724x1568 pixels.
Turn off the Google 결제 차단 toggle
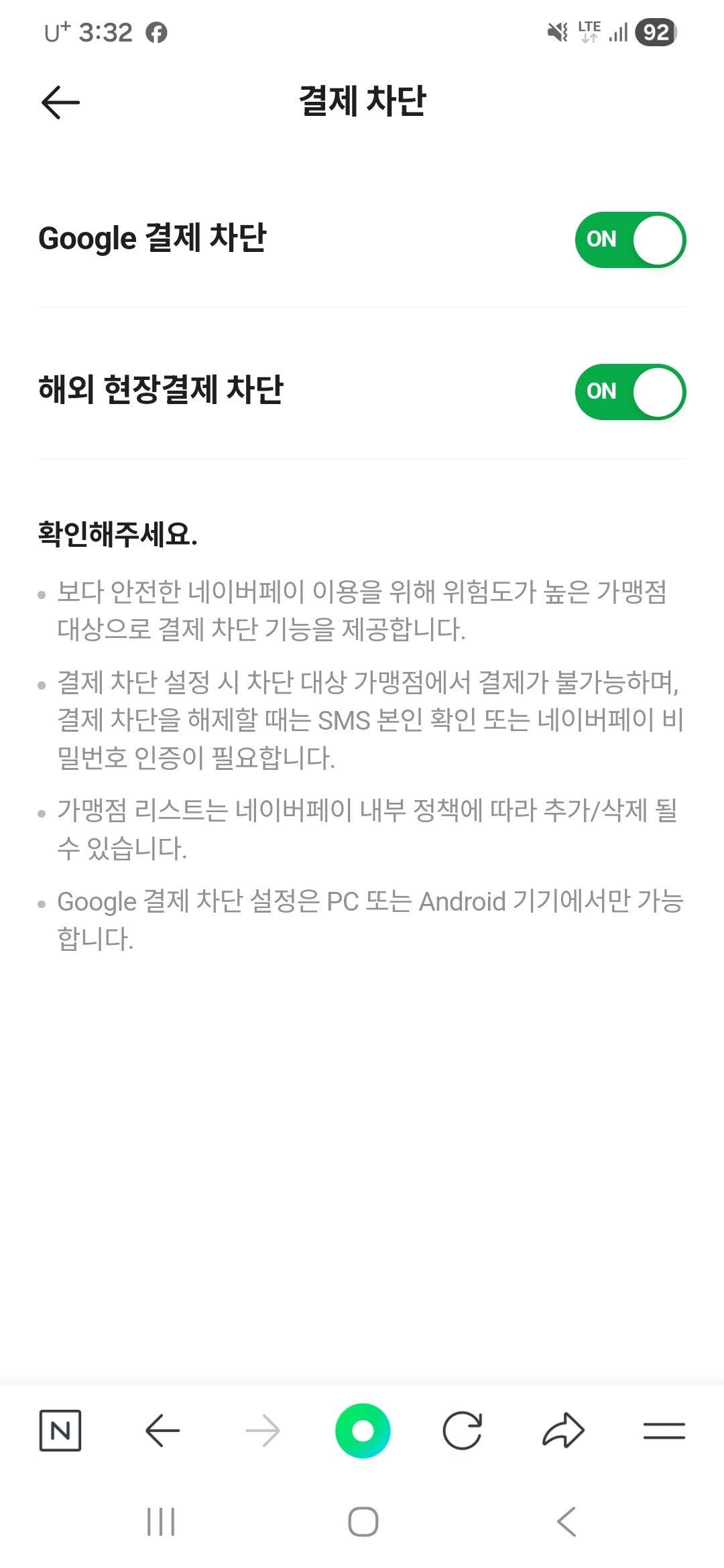tap(629, 240)
